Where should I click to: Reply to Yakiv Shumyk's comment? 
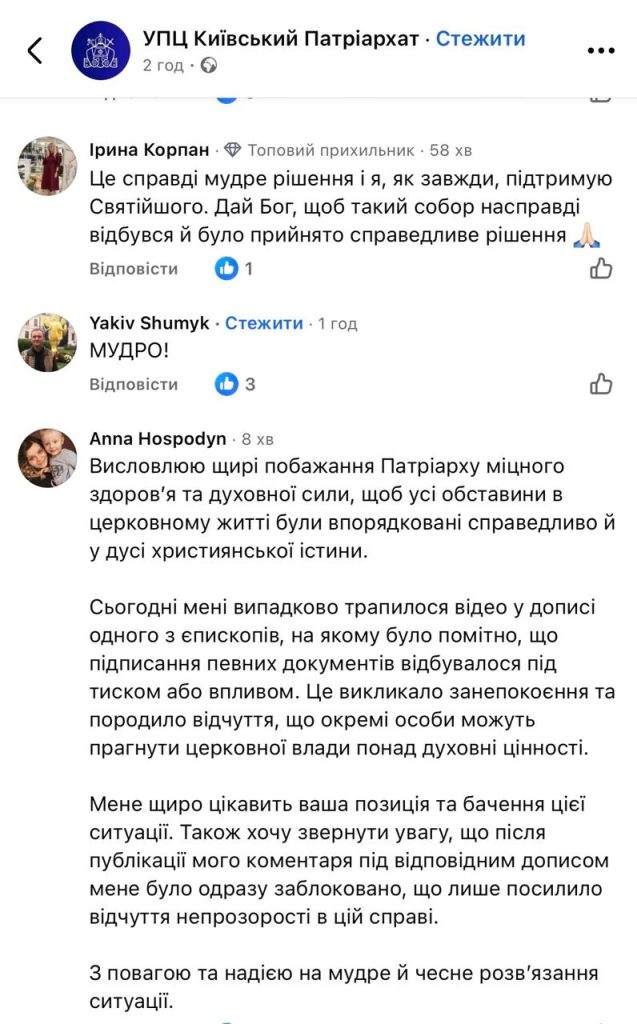tap(134, 384)
